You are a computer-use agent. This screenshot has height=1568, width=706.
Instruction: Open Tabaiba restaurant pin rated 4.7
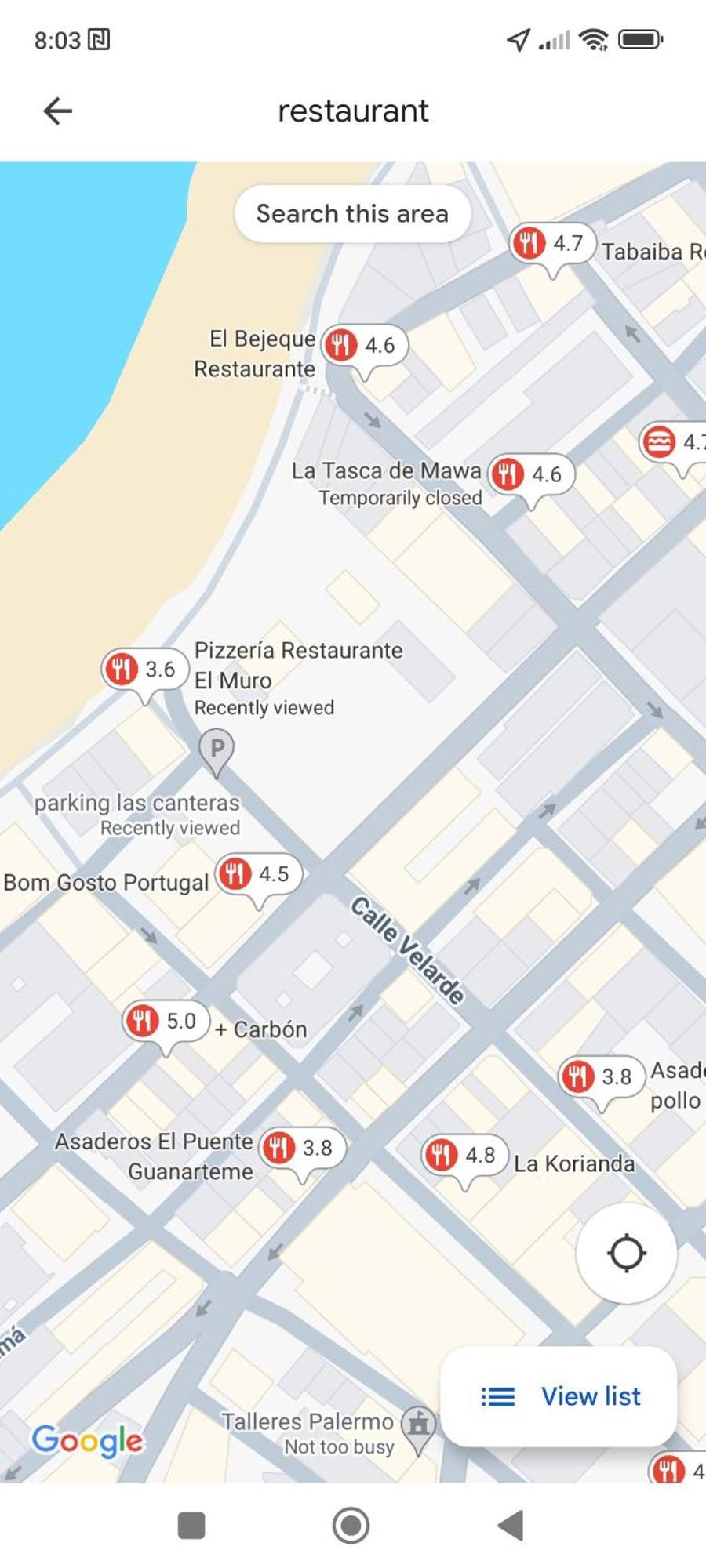pyautogui.click(x=553, y=244)
